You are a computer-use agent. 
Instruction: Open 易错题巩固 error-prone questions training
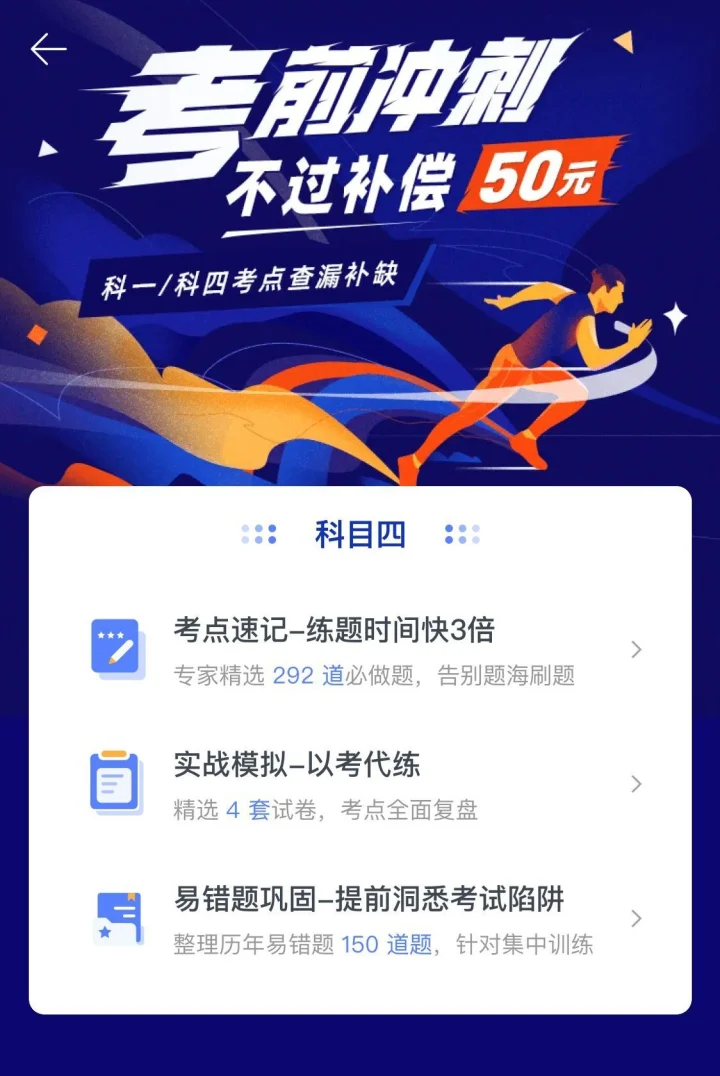pyautogui.click(x=360, y=918)
